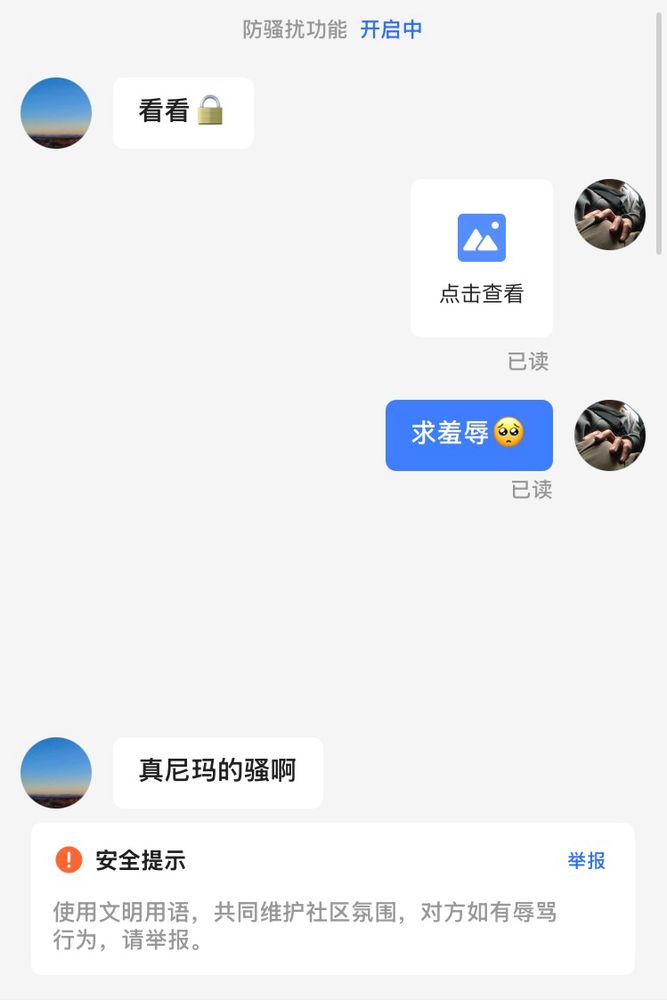The width and height of the screenshot is (667, 1000).
Task: Tap 举报 in the safety tip
Action: [586, 860]
